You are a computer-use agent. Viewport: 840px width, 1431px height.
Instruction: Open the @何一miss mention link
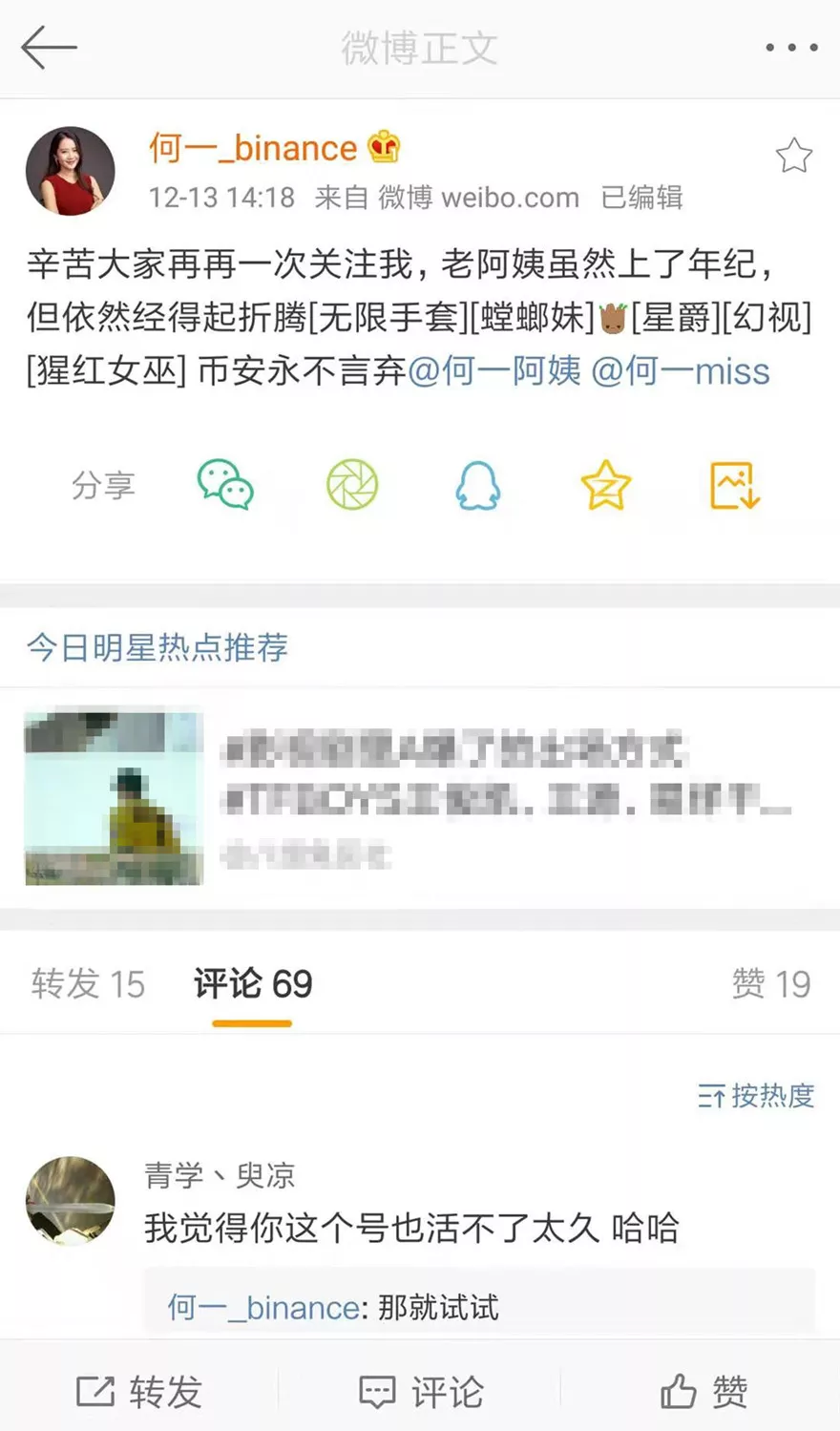pos(681,370)
